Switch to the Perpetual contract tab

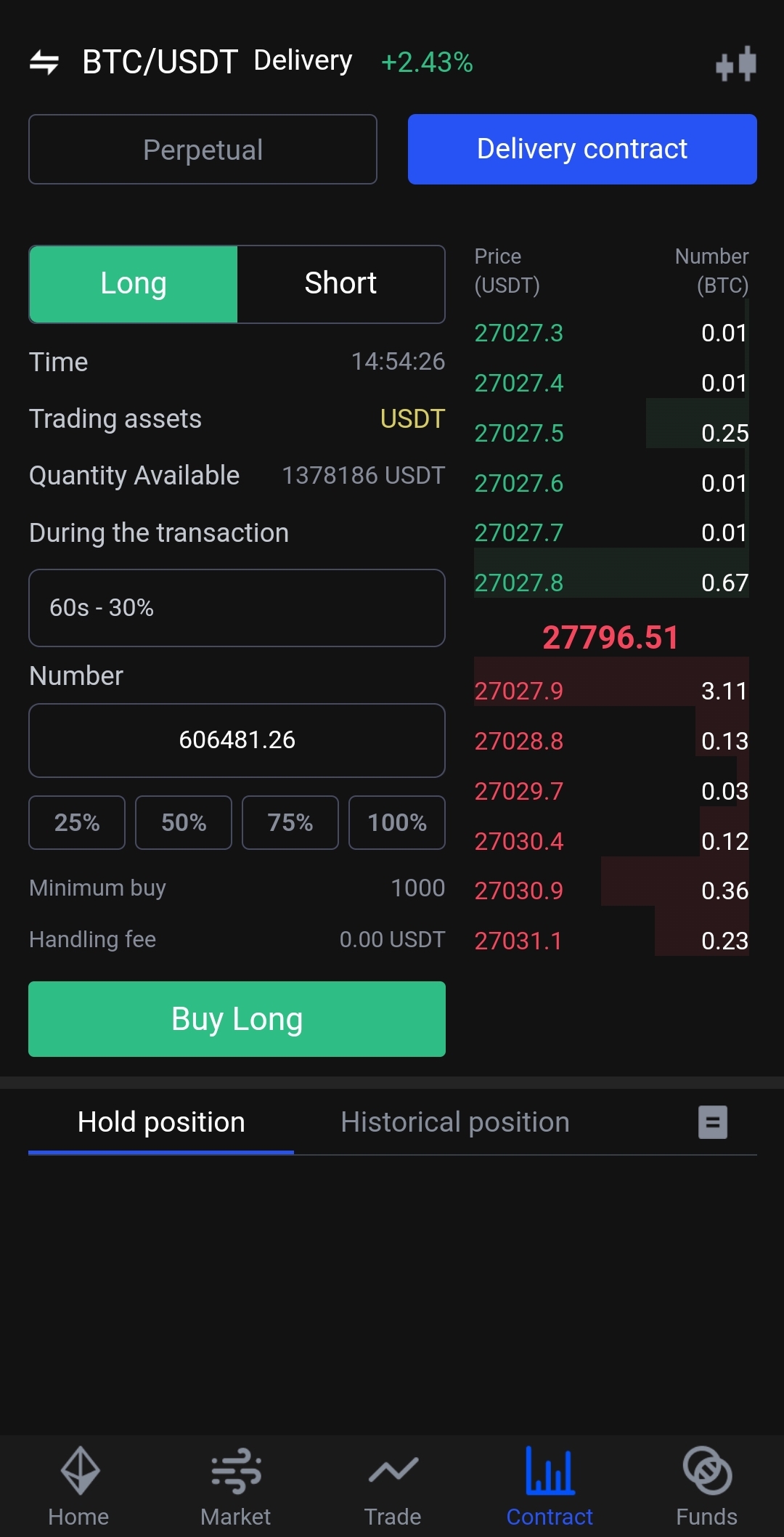pyautogui.click(x=203, y=150)
